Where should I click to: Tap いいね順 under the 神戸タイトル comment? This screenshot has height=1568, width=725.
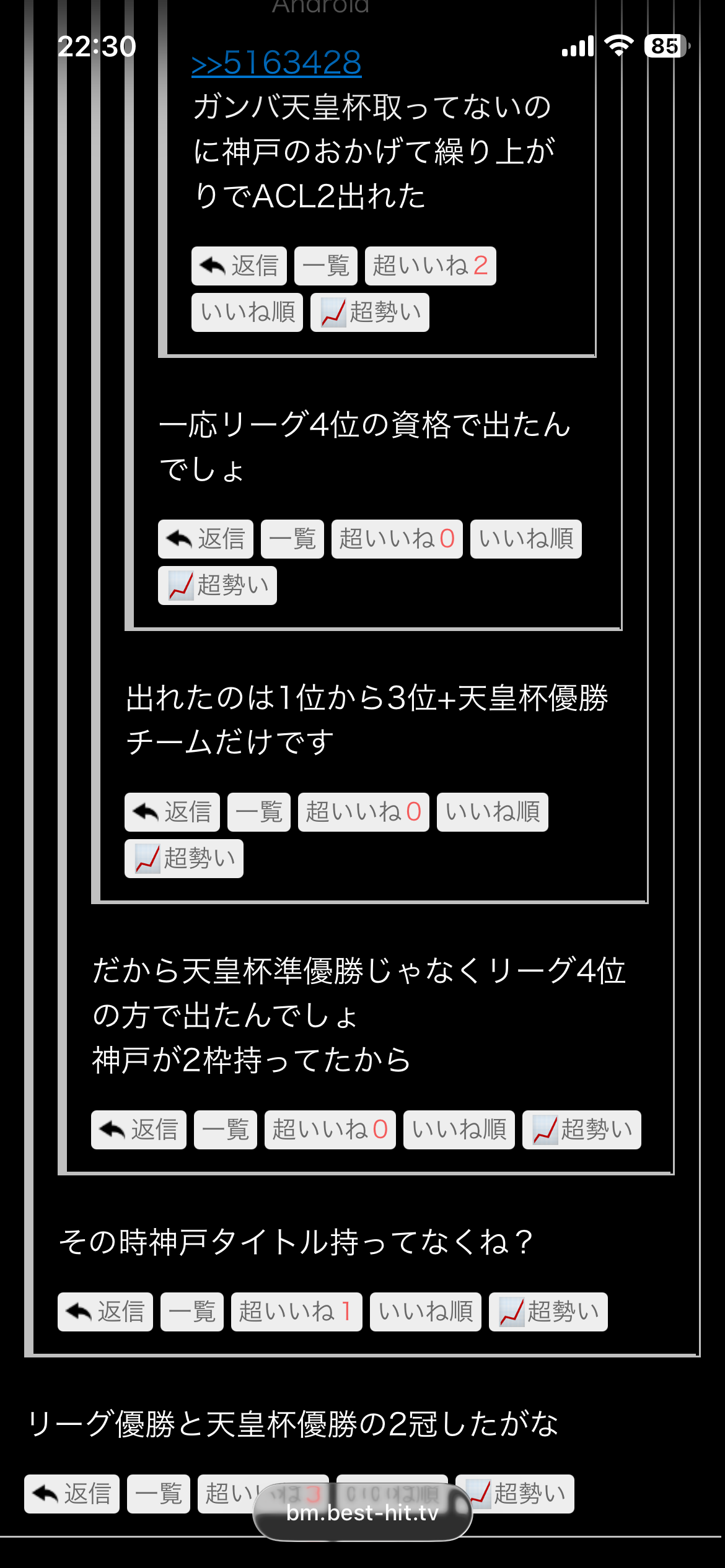pos(426,1312)
